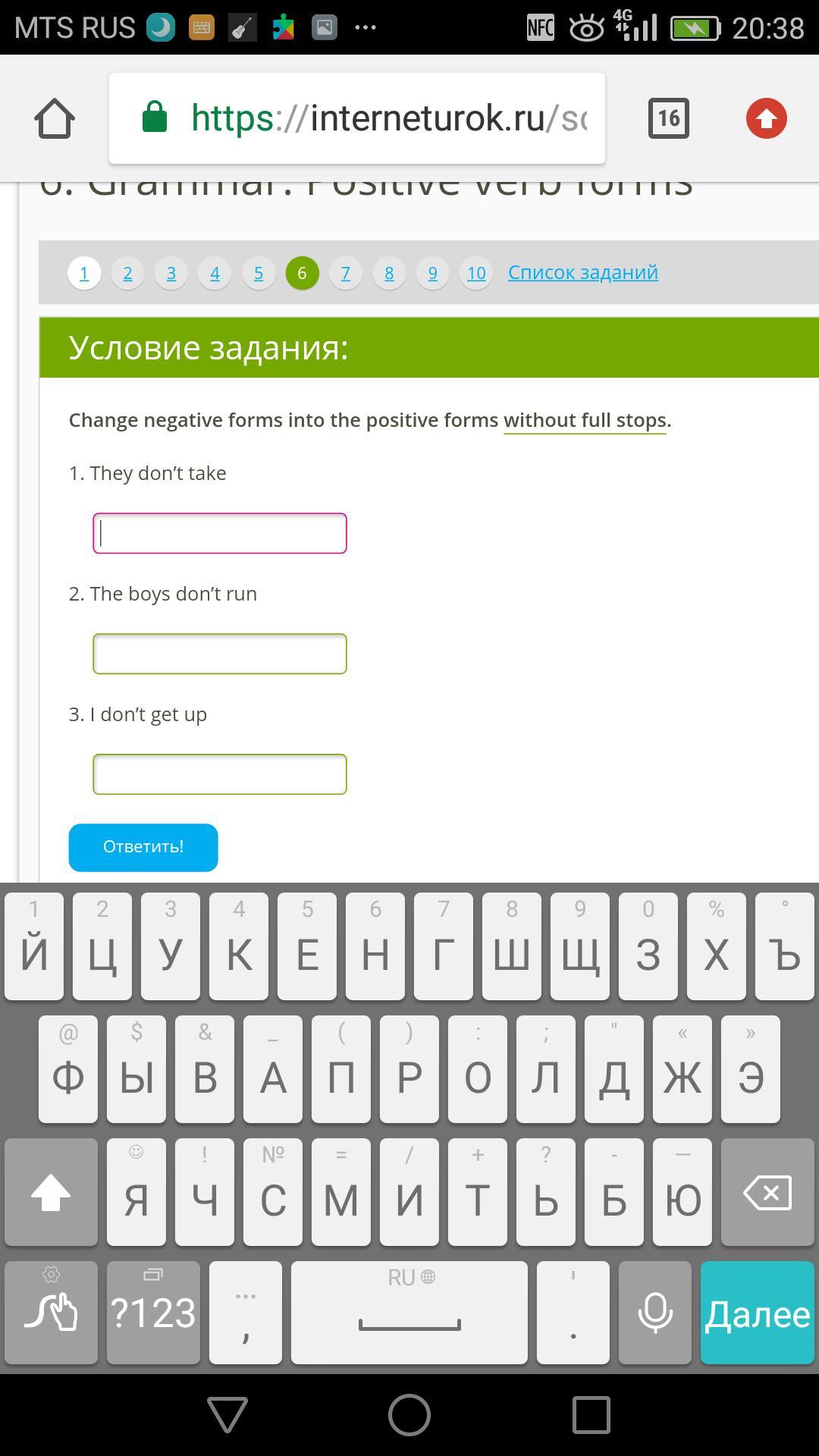Tap the microphone key for voice input
The image size is (819, 1456).
655,1313
